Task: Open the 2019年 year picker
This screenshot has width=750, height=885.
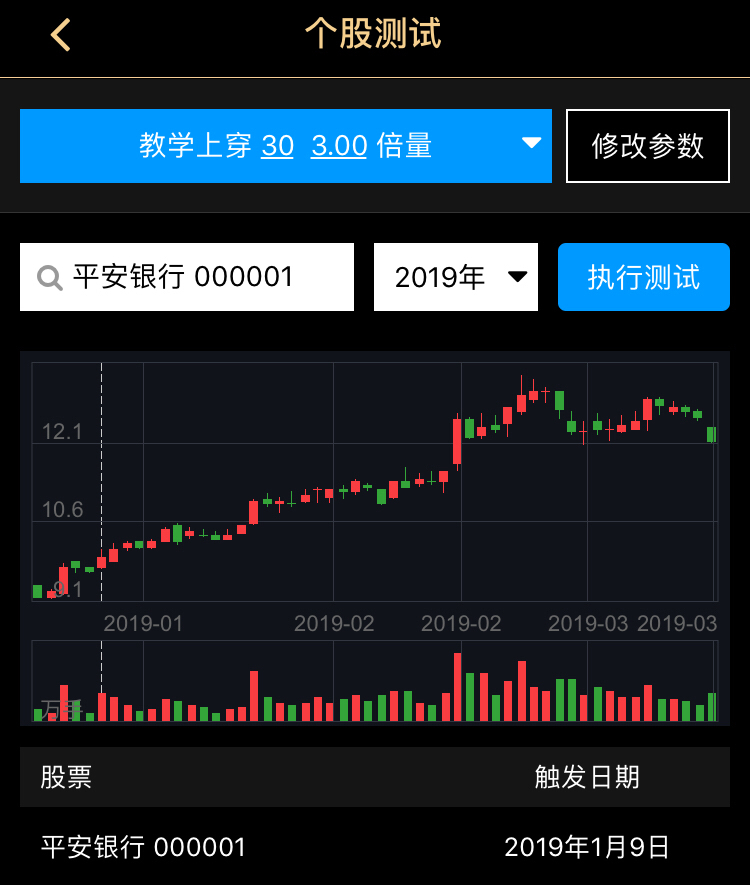Action: pyautogui.click(x=456, y=277)
